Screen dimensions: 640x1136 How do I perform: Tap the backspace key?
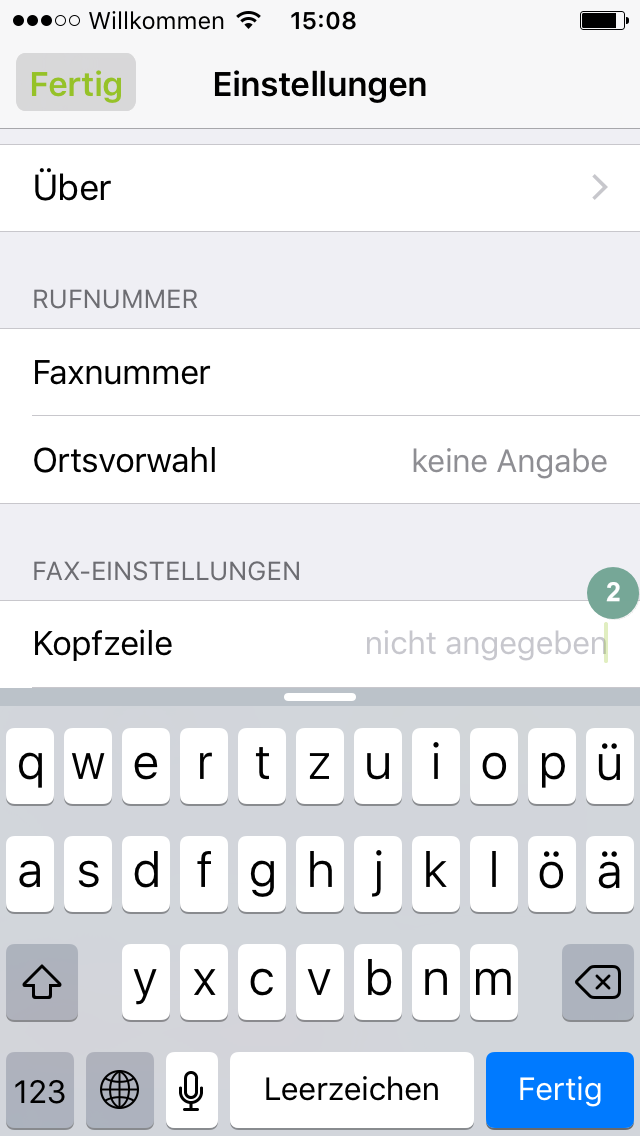click(x=597, y=982)
